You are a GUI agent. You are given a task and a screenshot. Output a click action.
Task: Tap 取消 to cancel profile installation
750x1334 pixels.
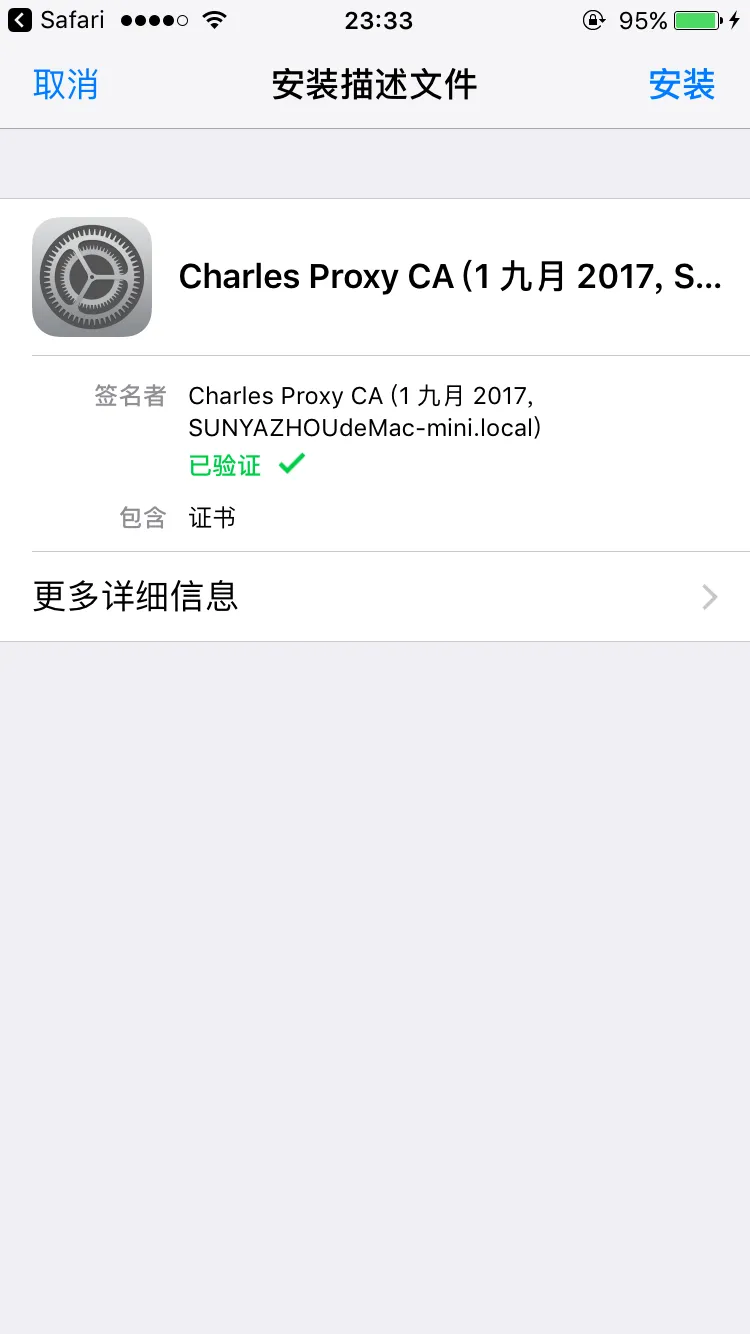[66, 85]
